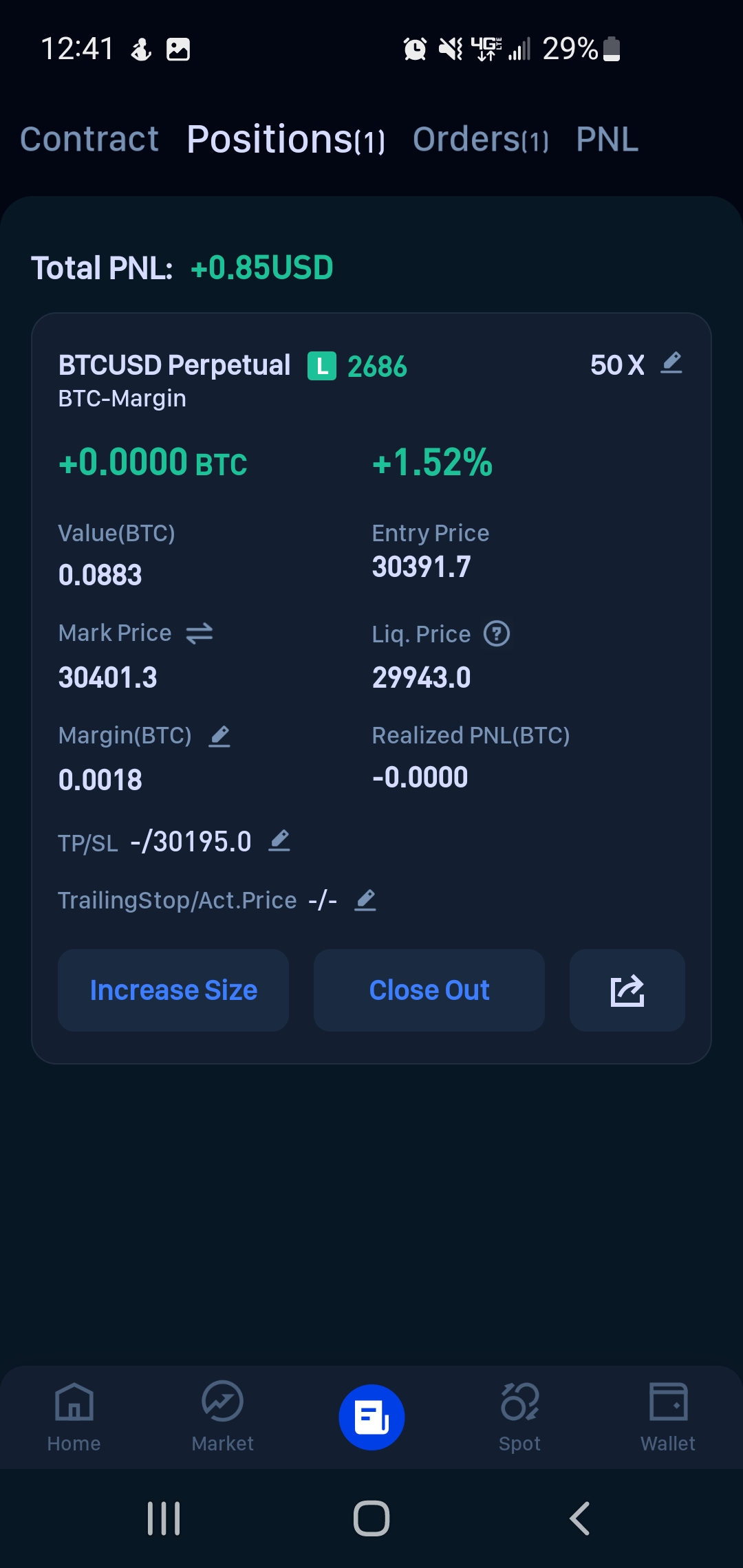Tap the central blue contract button

tap(371, 1417)
